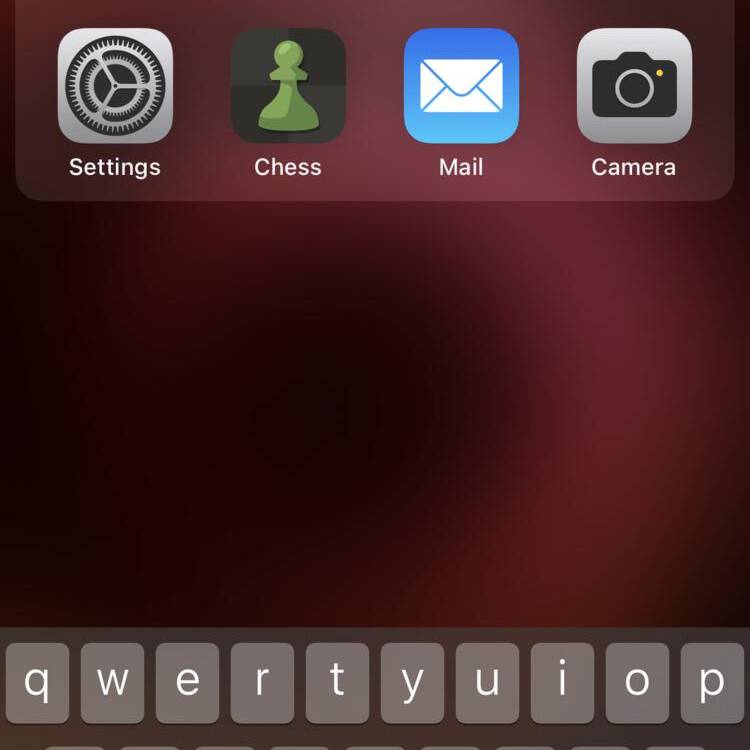Open the Settings app
Viewport: 750px width, 750px height.
pyautogui.click(x=115, y=86)
